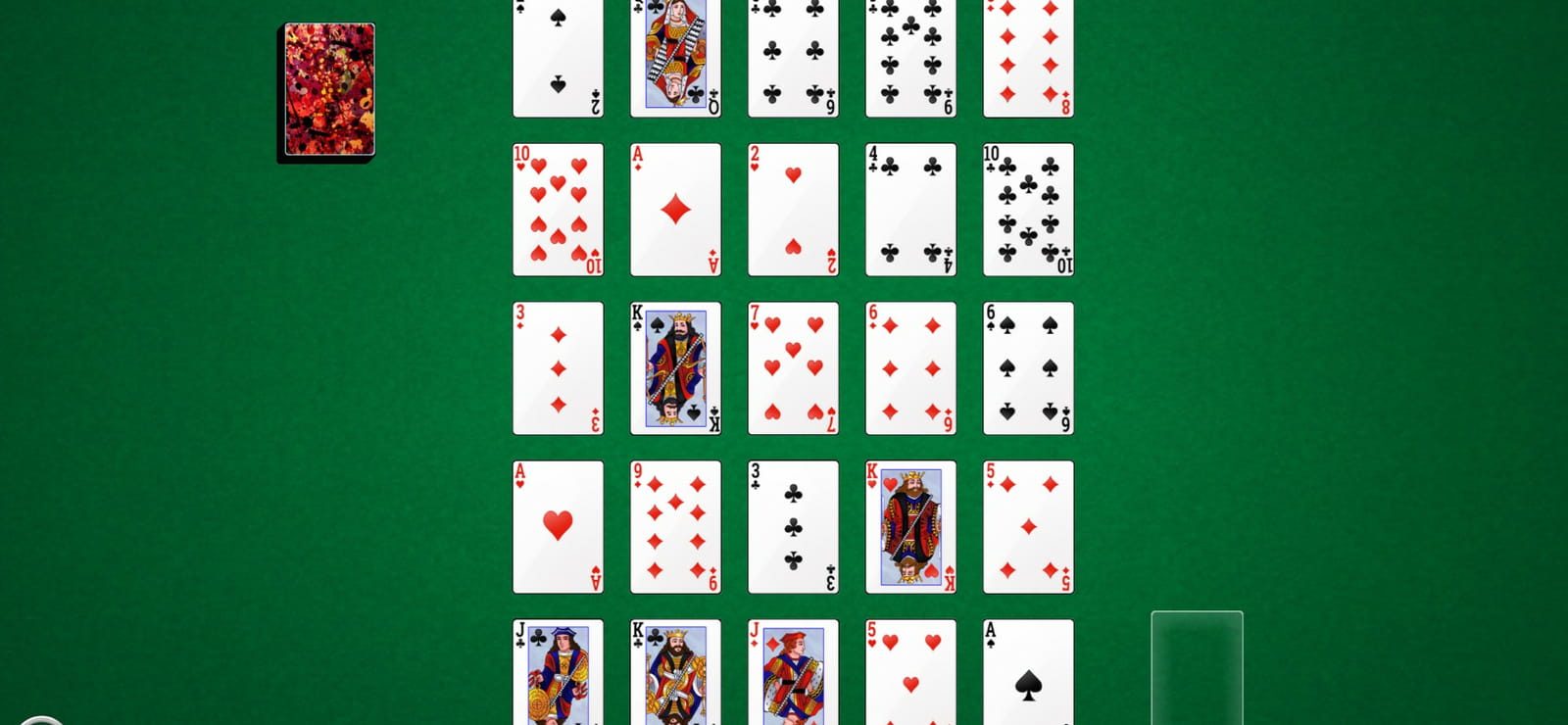Pick the eight of diamonds card
This screenshot has height=725, width=1568.
coord(1029,58)
